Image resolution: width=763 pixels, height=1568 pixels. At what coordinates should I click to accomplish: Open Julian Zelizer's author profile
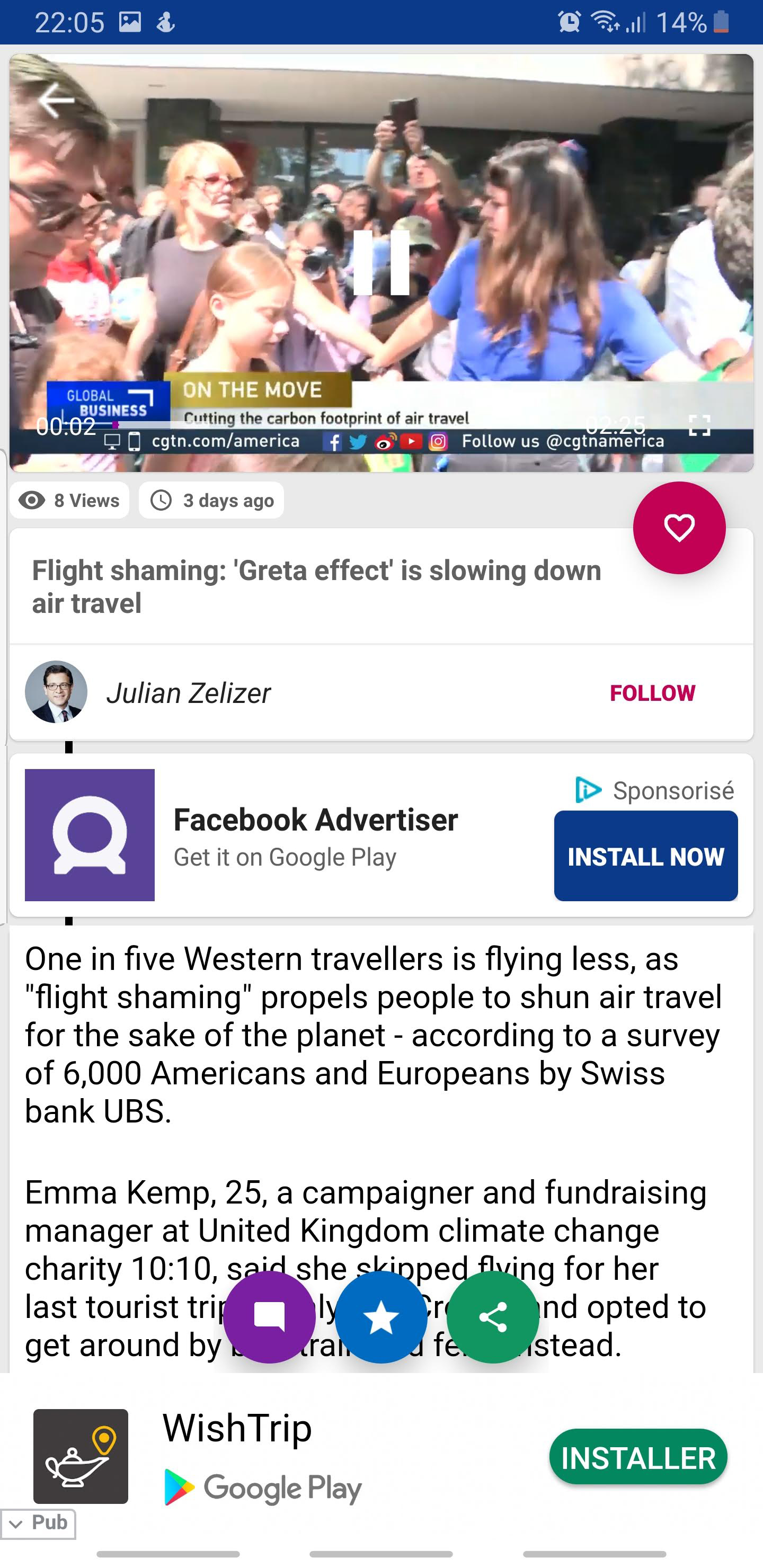coord(188,693)
